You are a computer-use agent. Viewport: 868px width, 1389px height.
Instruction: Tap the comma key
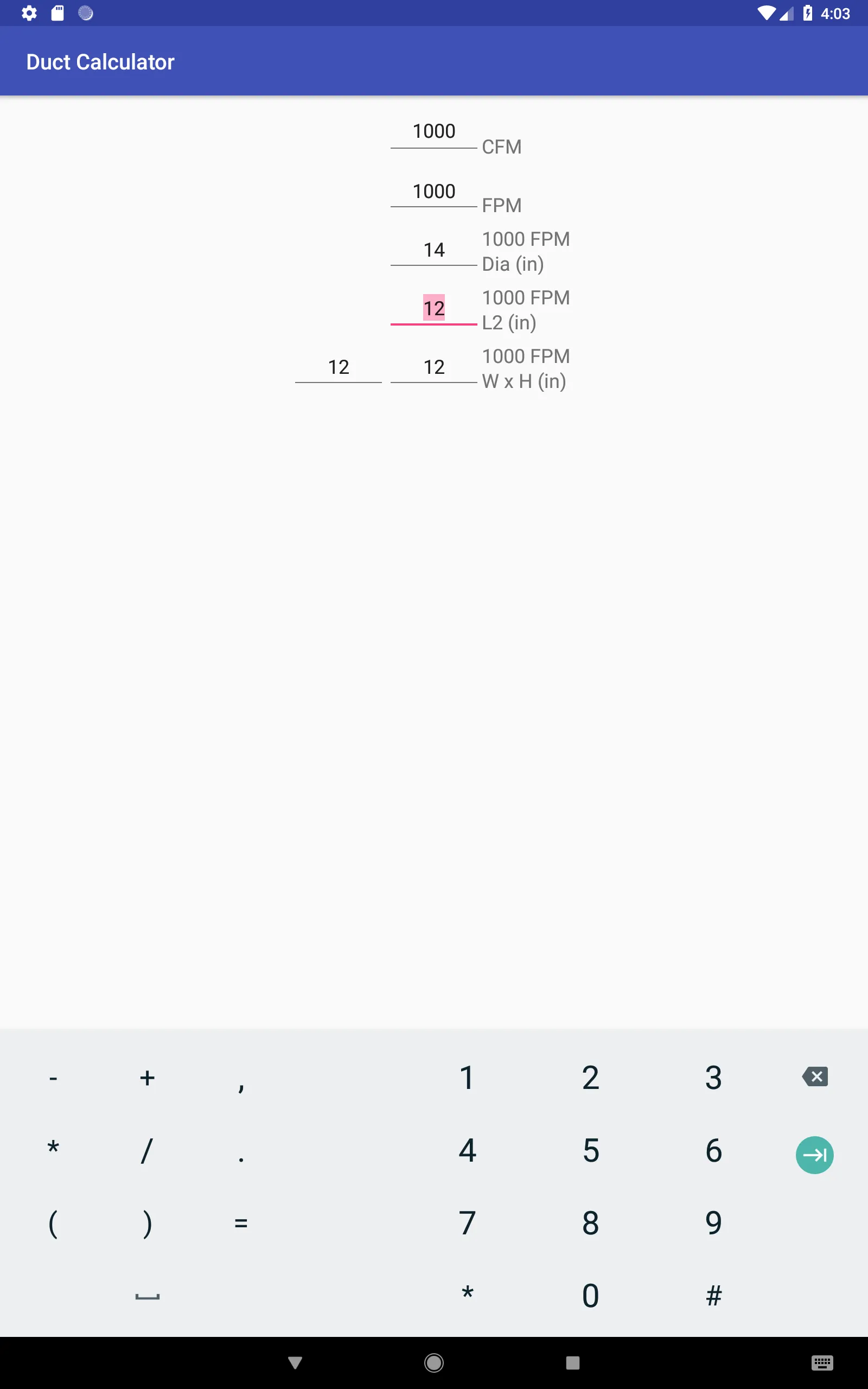(x=241, y=1079)
